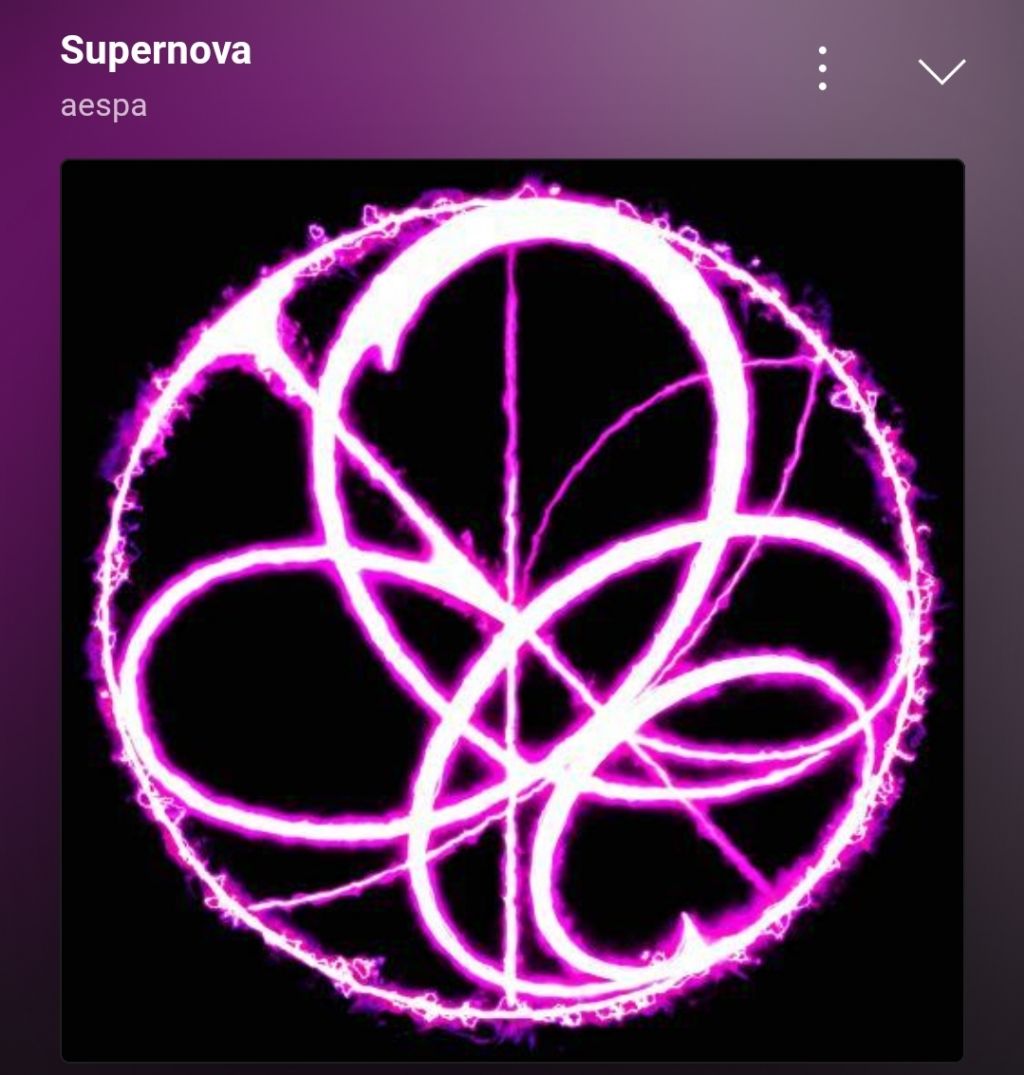Collapse the player with the down chevron

(x=941, y=71)
